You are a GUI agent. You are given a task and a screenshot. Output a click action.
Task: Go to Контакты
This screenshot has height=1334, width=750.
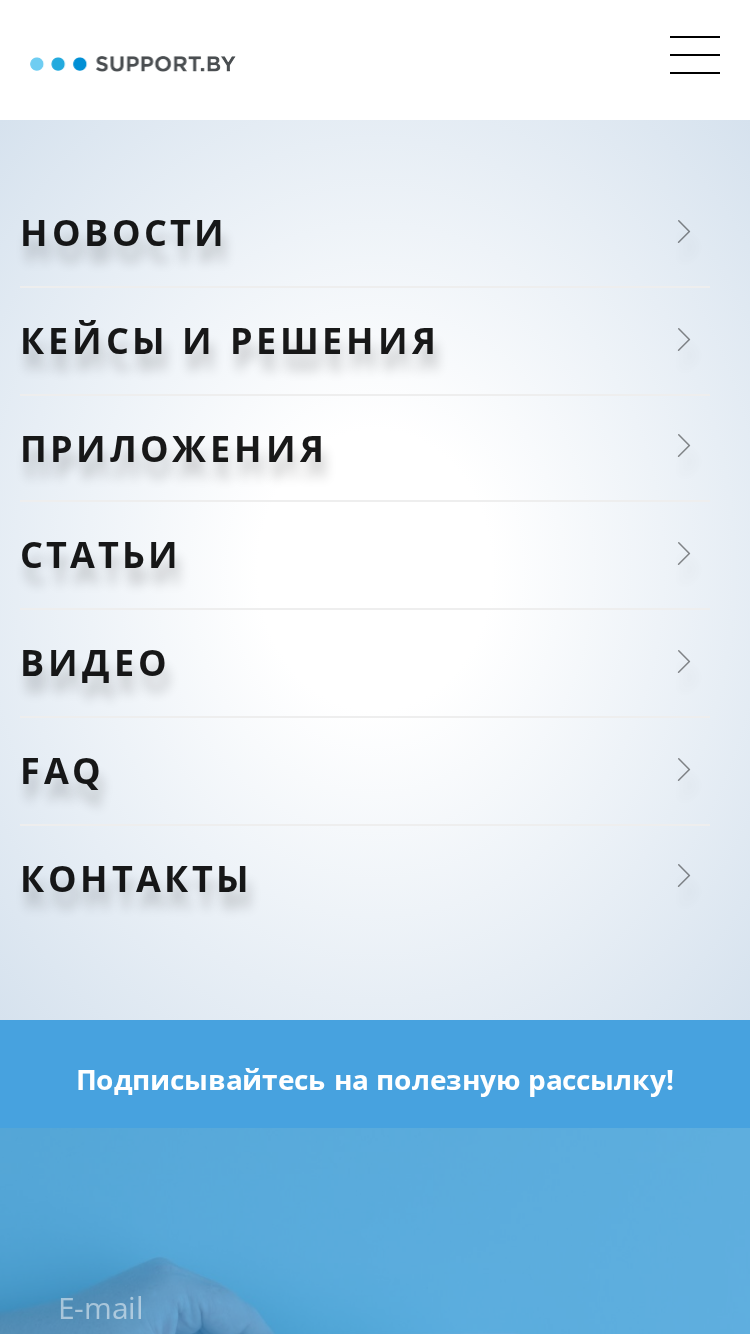364,878
